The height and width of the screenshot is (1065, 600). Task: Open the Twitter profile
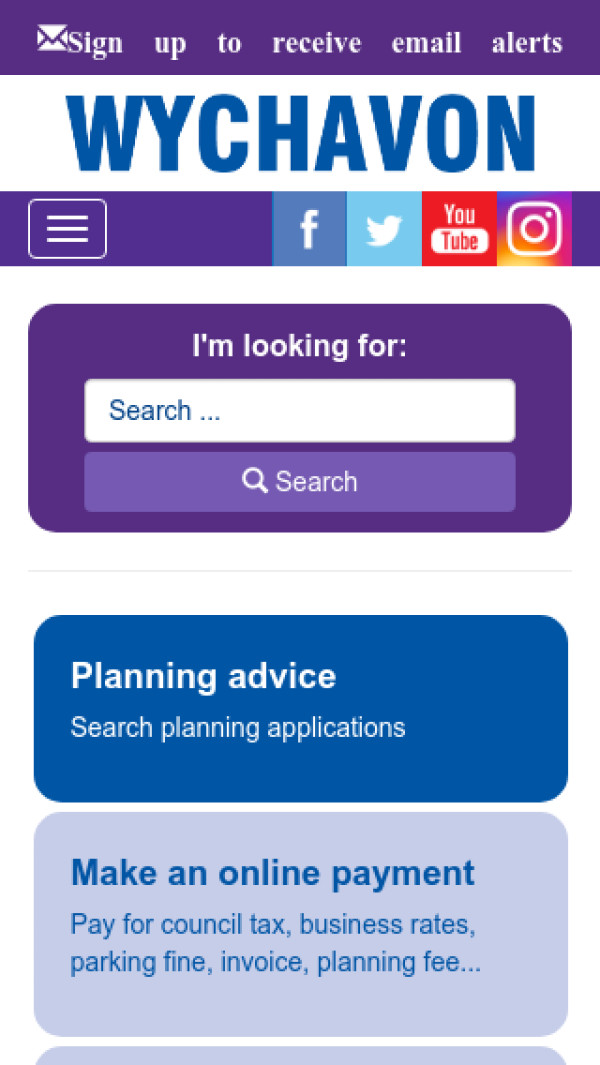tap(384, 229)
